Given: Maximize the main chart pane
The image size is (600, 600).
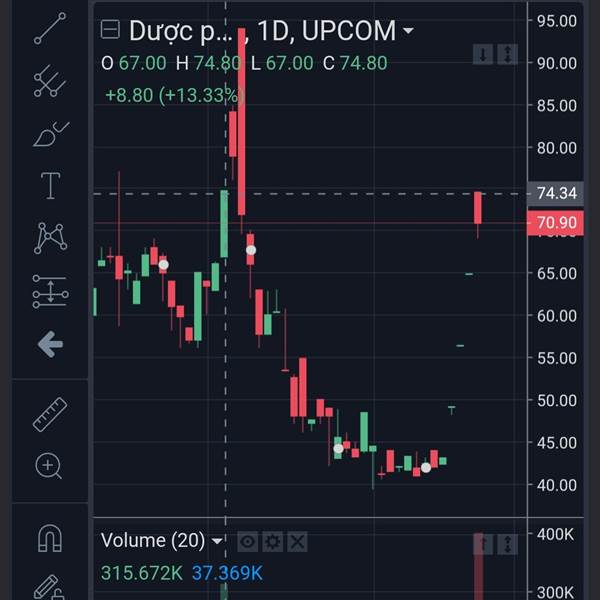Looking at the screenshot, I should pyautogui.click(x=508, y=55).
